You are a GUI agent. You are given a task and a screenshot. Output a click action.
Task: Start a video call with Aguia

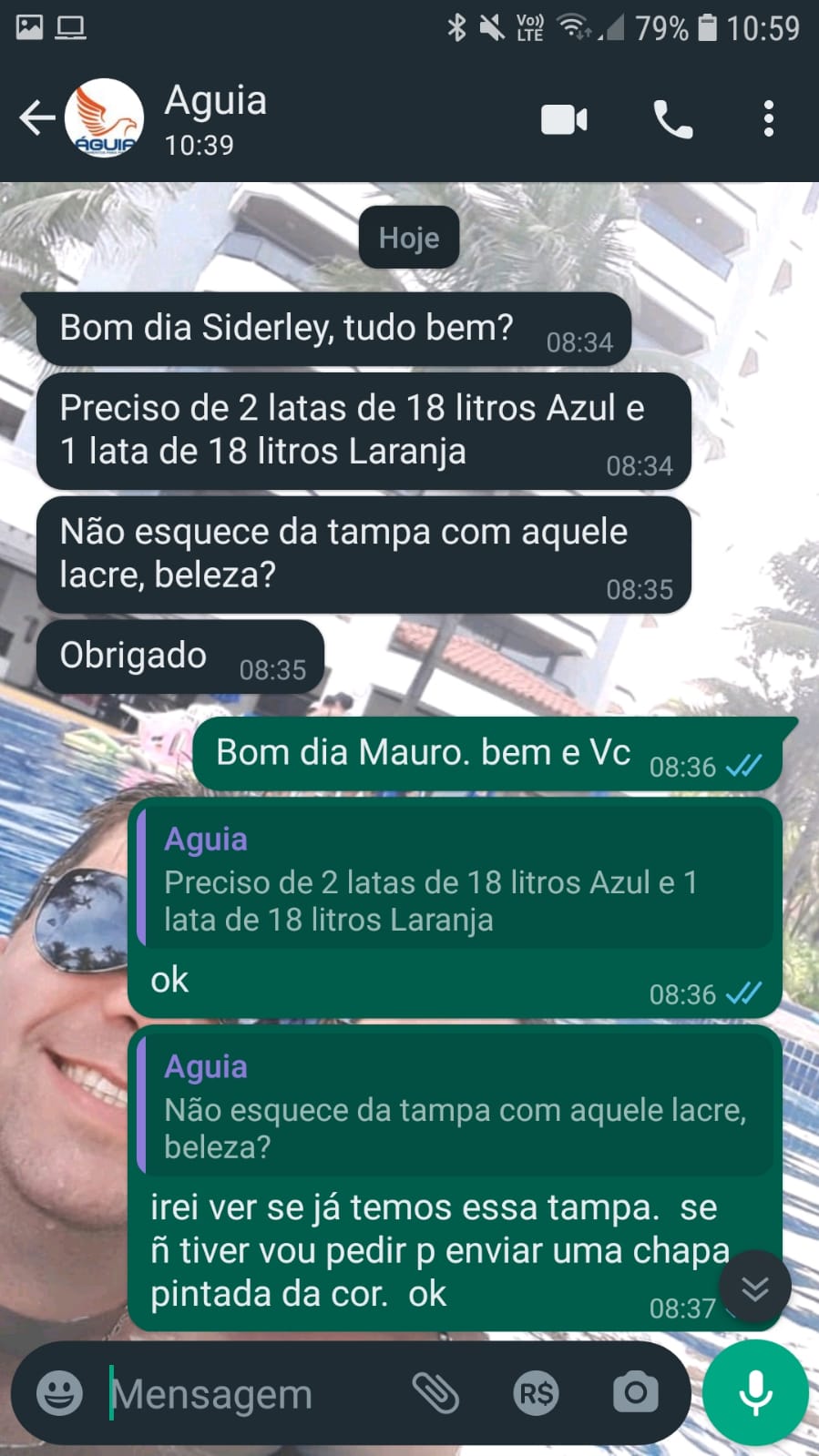tap(564, 119)
